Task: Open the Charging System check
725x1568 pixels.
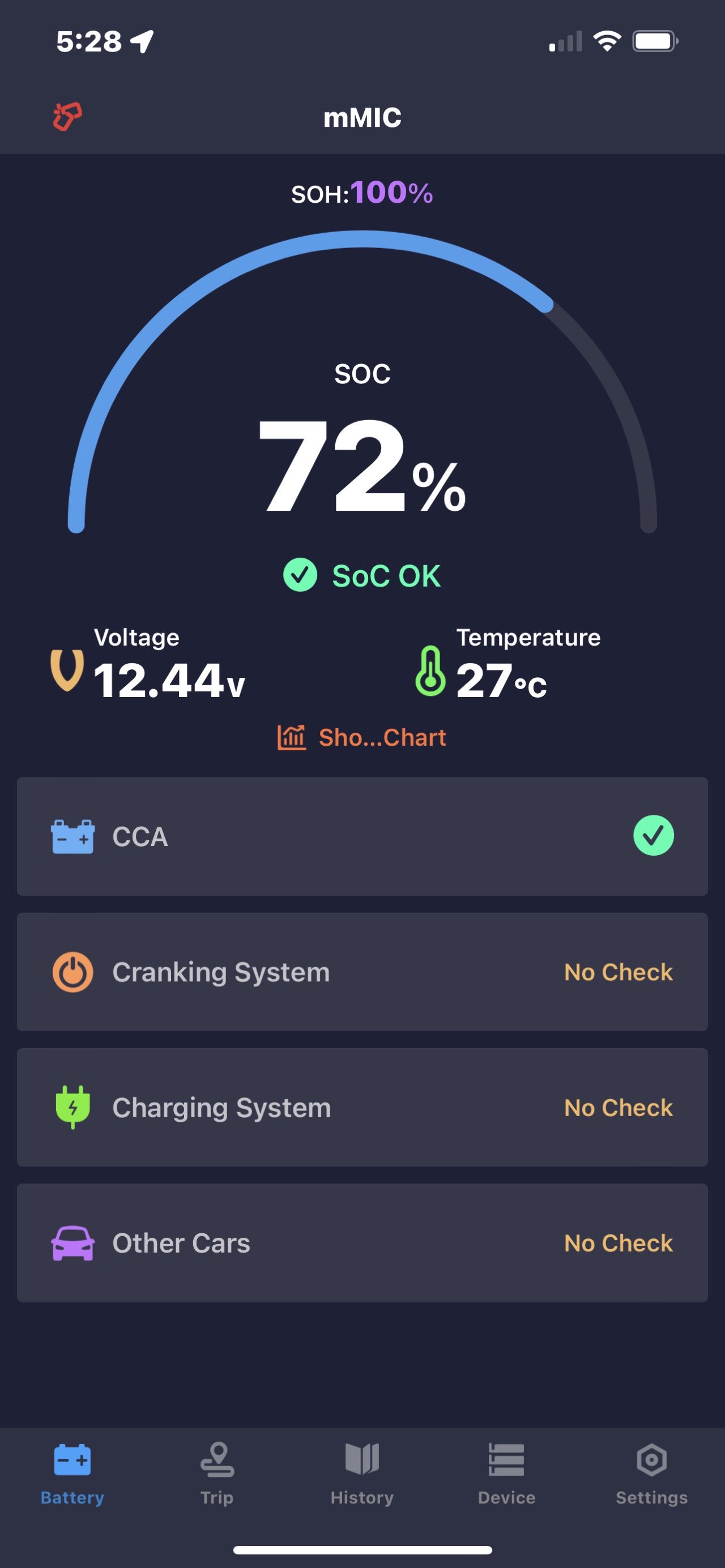Action: tap(362, 1107)
